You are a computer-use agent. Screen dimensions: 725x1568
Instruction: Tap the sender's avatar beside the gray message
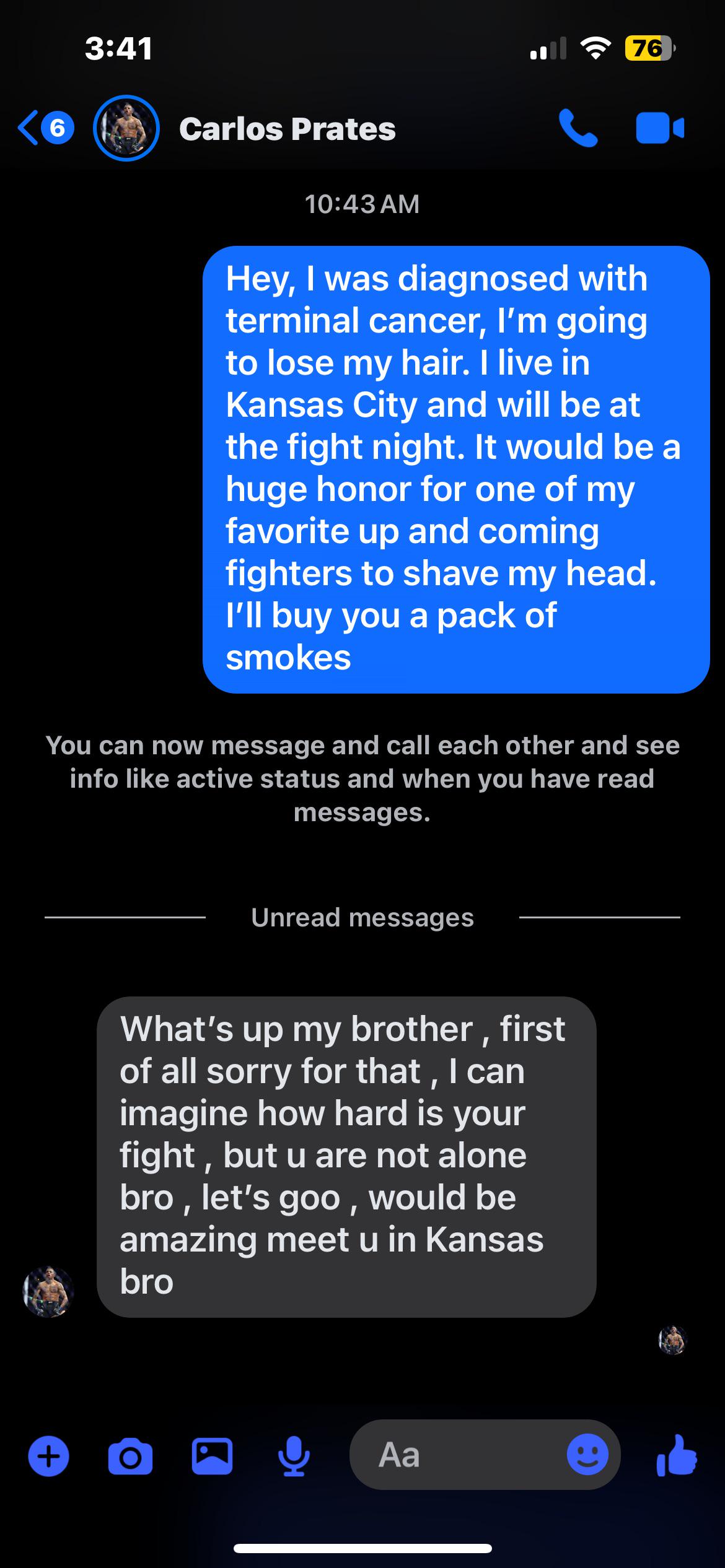pos(48,1291)
